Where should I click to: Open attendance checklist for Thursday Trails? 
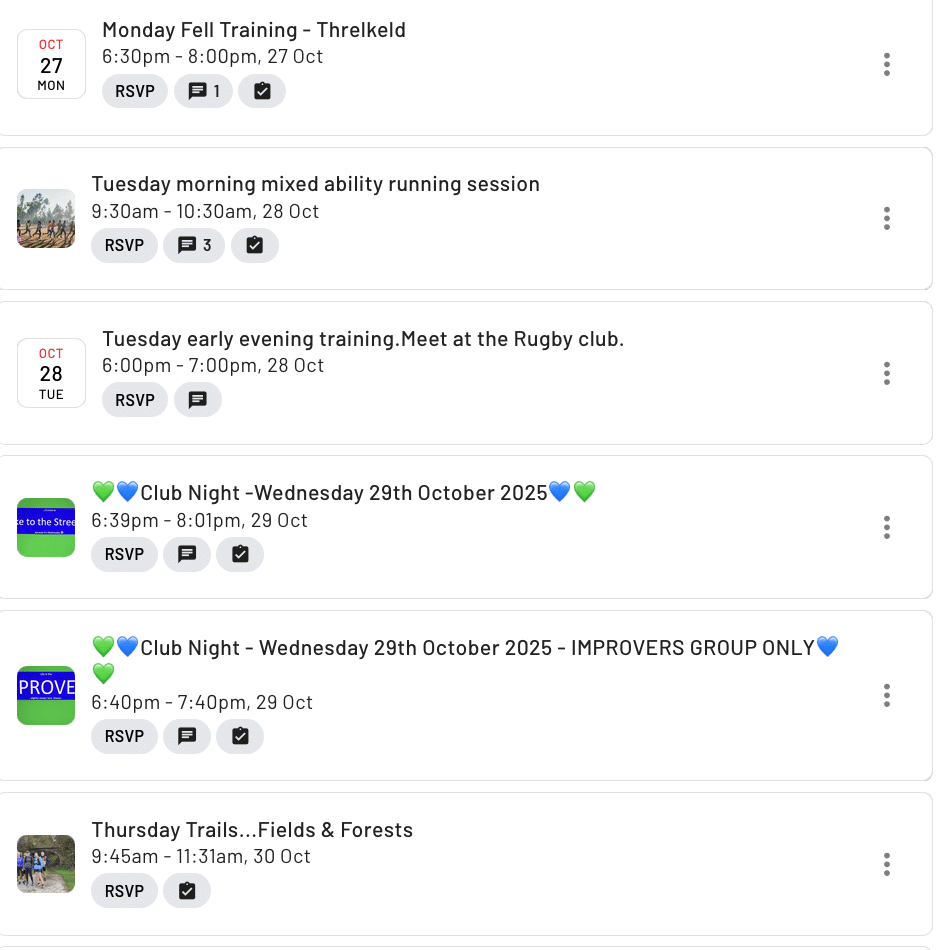[x=187, y=891]
